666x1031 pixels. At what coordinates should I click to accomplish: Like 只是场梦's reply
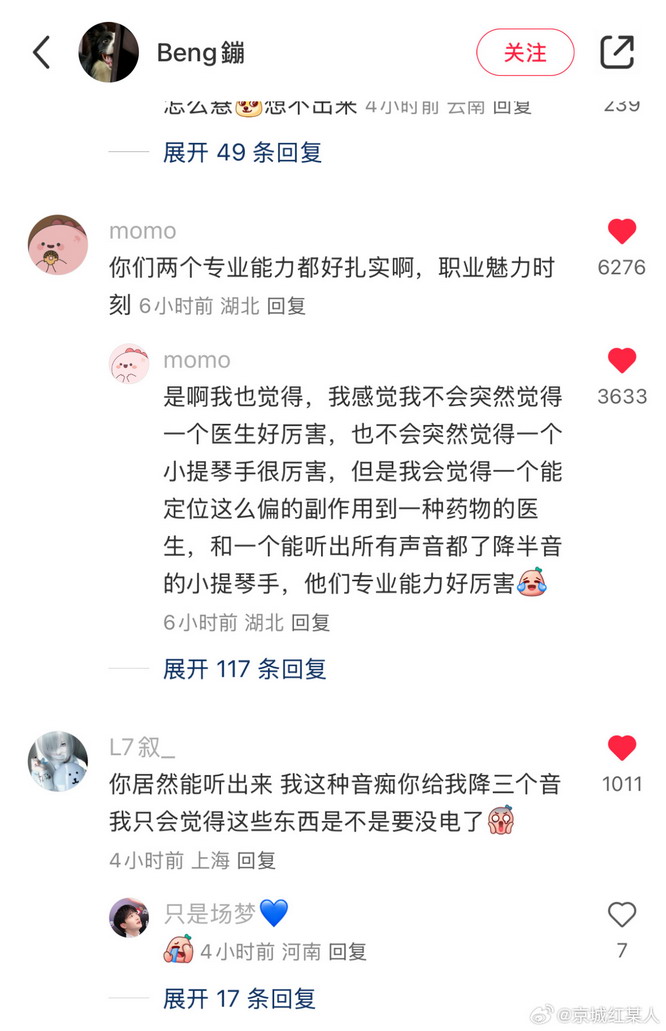622,914
